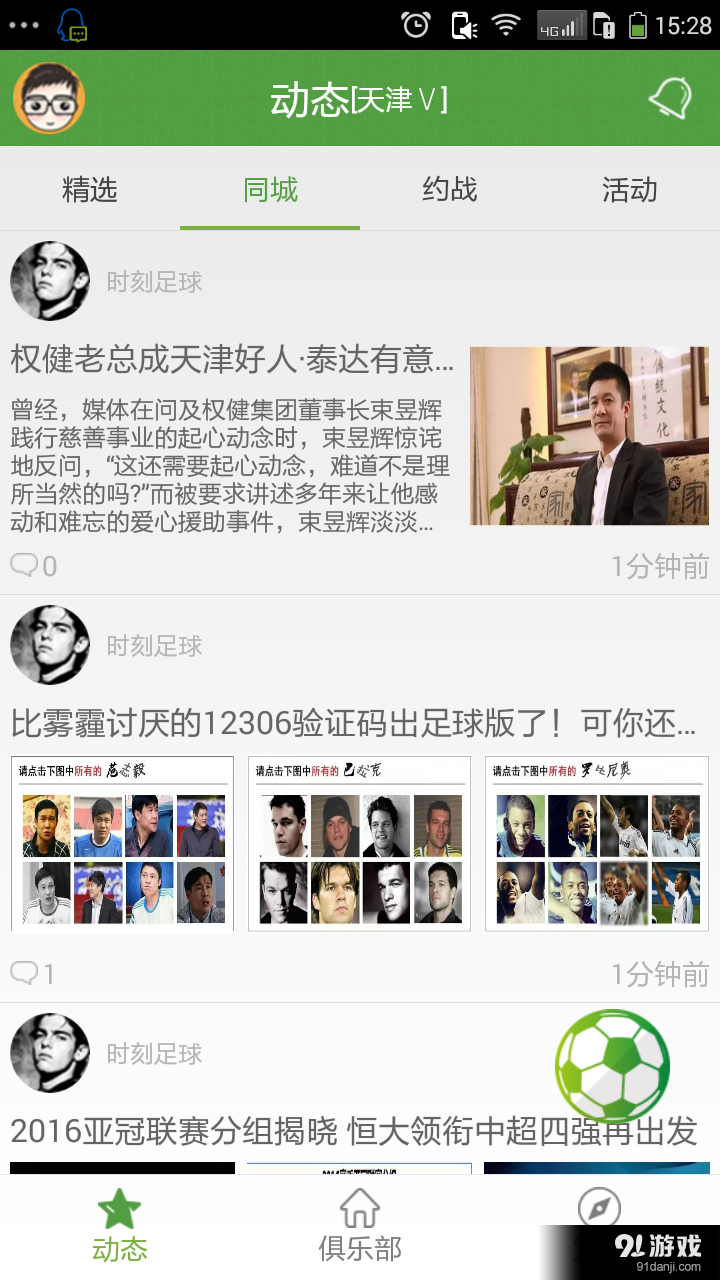Open the 2016亚冠联赛分组揭晓 post

point(352,1131)
